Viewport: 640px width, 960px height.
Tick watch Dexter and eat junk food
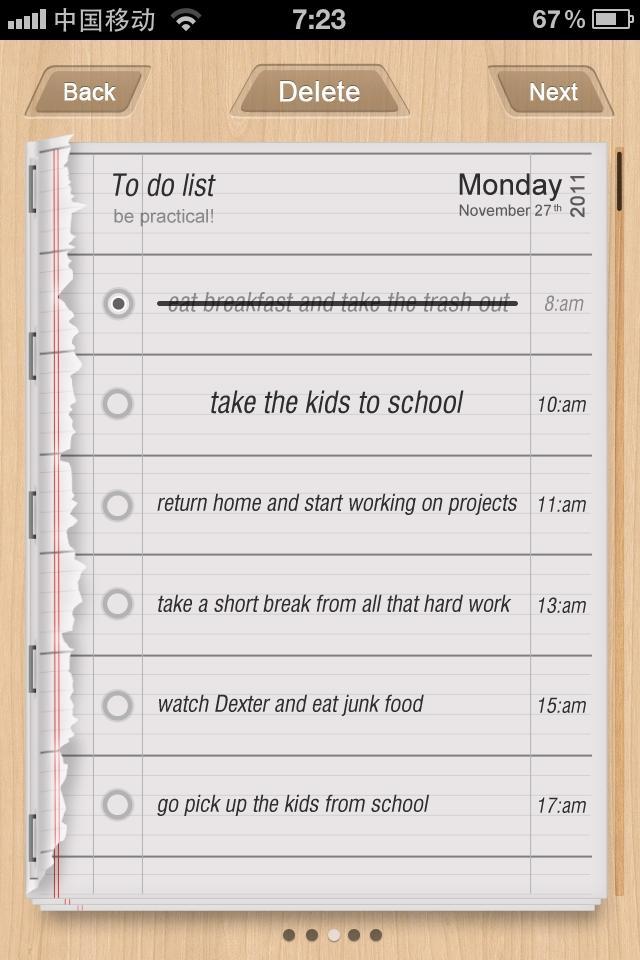[x=118, y=705]
